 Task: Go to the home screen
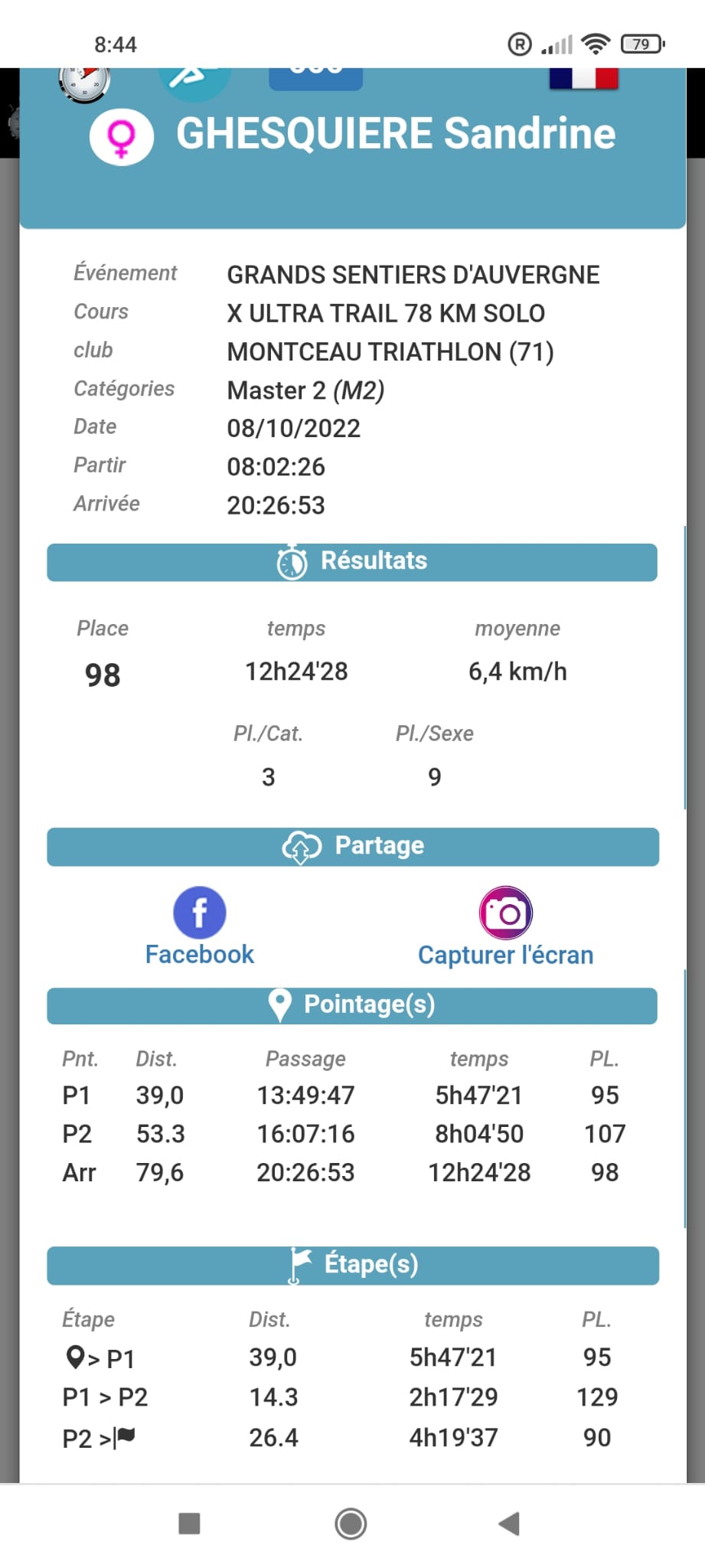tap(351, 1524)
